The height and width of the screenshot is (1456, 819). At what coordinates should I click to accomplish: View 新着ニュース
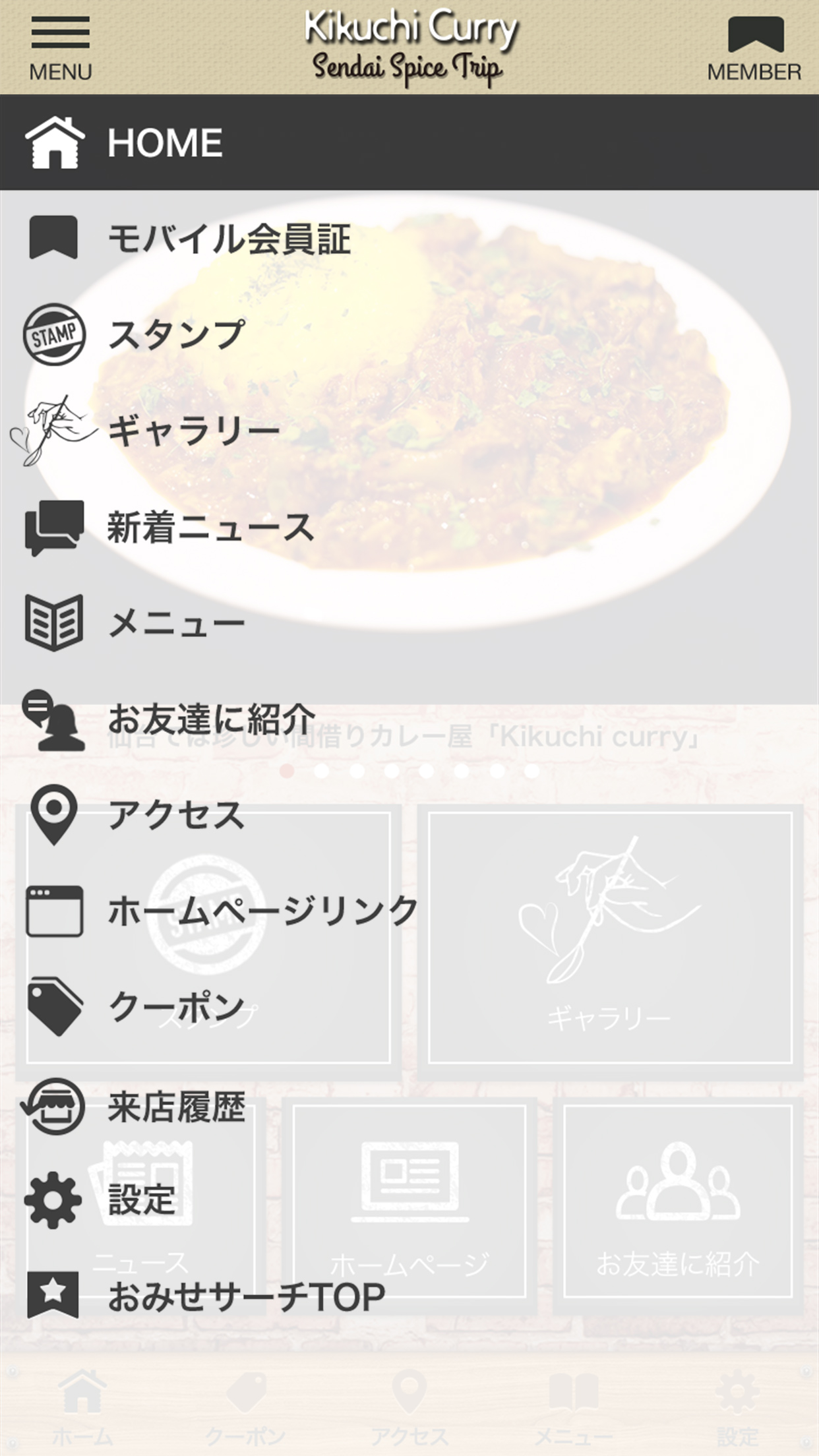210,528
